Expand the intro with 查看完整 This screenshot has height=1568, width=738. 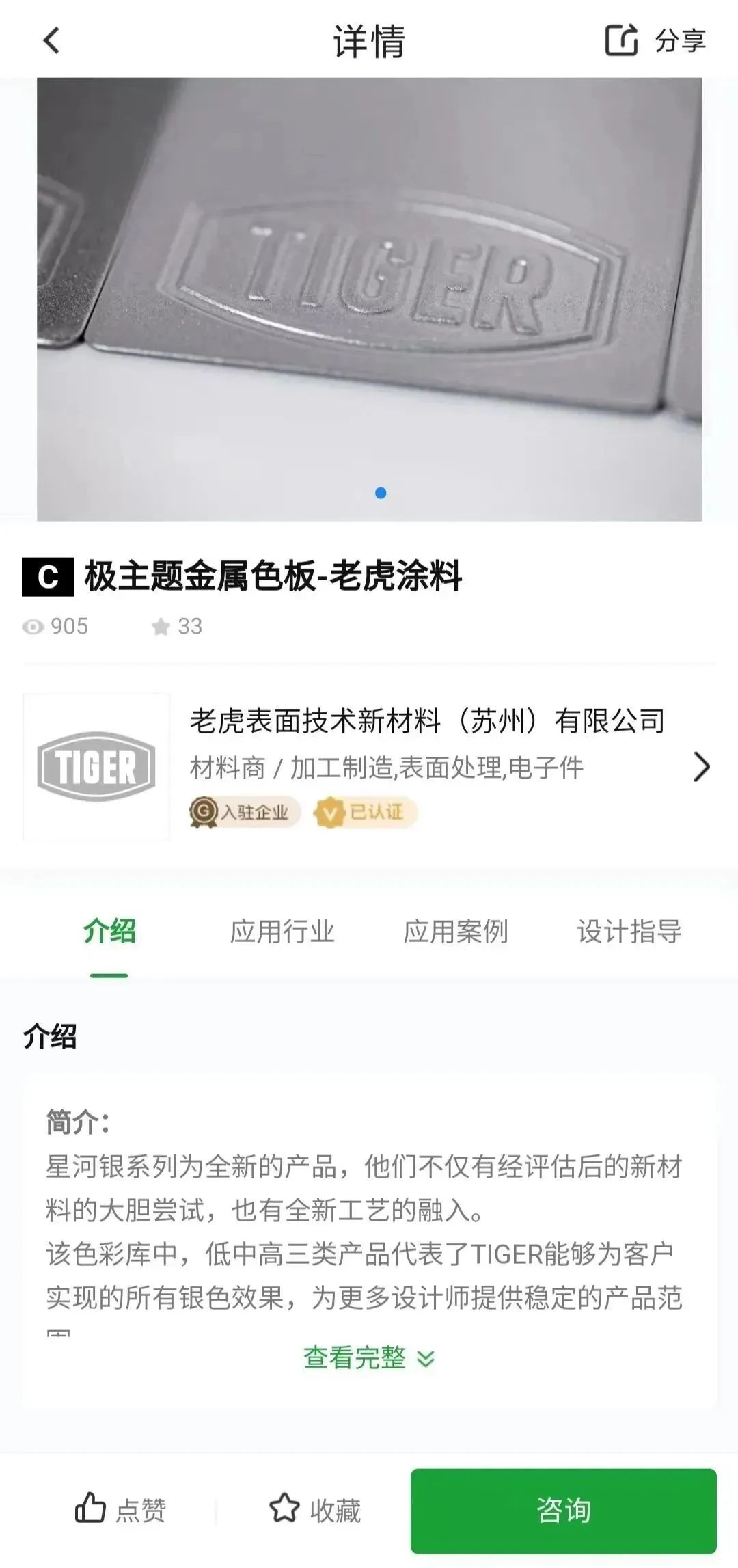[x=369, y=1357]
